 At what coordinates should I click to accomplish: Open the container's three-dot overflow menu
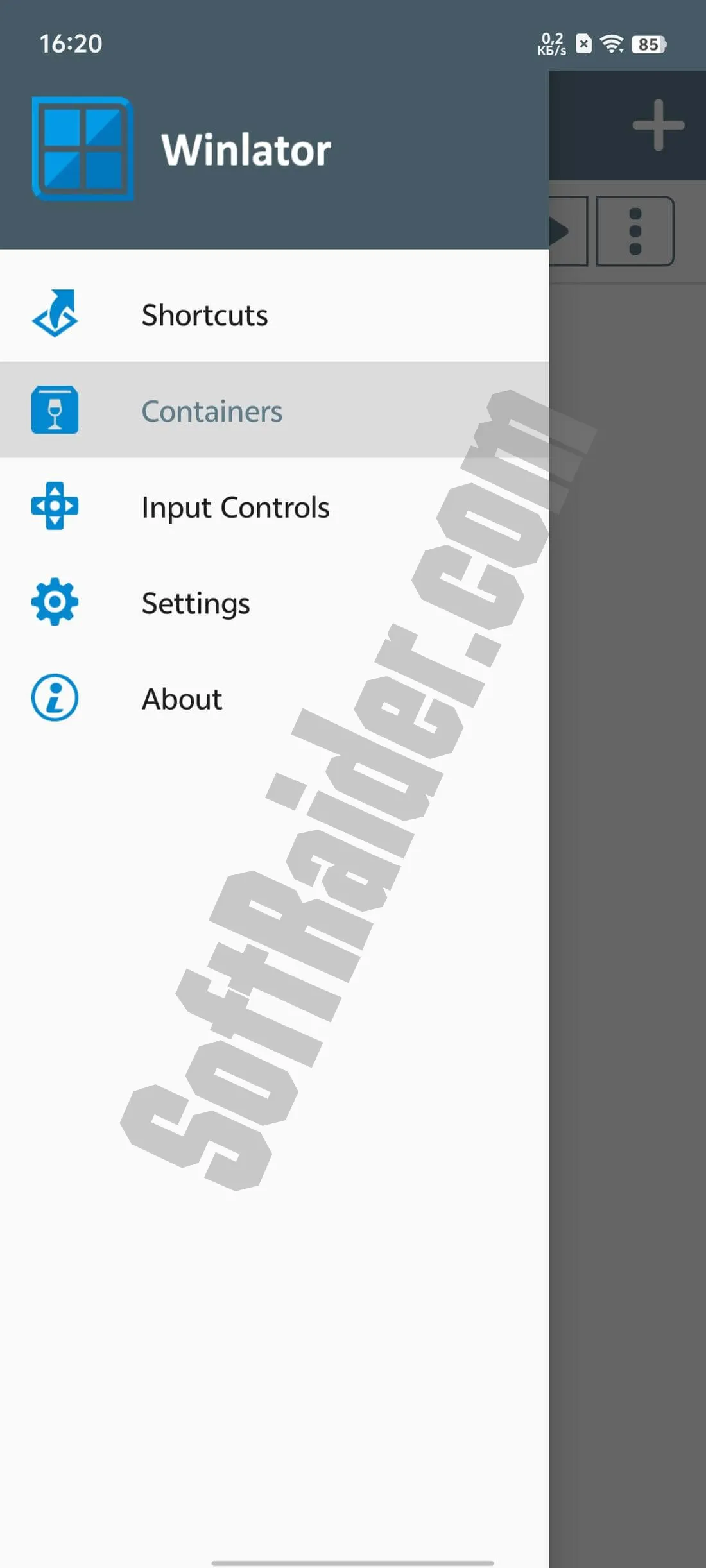coord(635,231)
